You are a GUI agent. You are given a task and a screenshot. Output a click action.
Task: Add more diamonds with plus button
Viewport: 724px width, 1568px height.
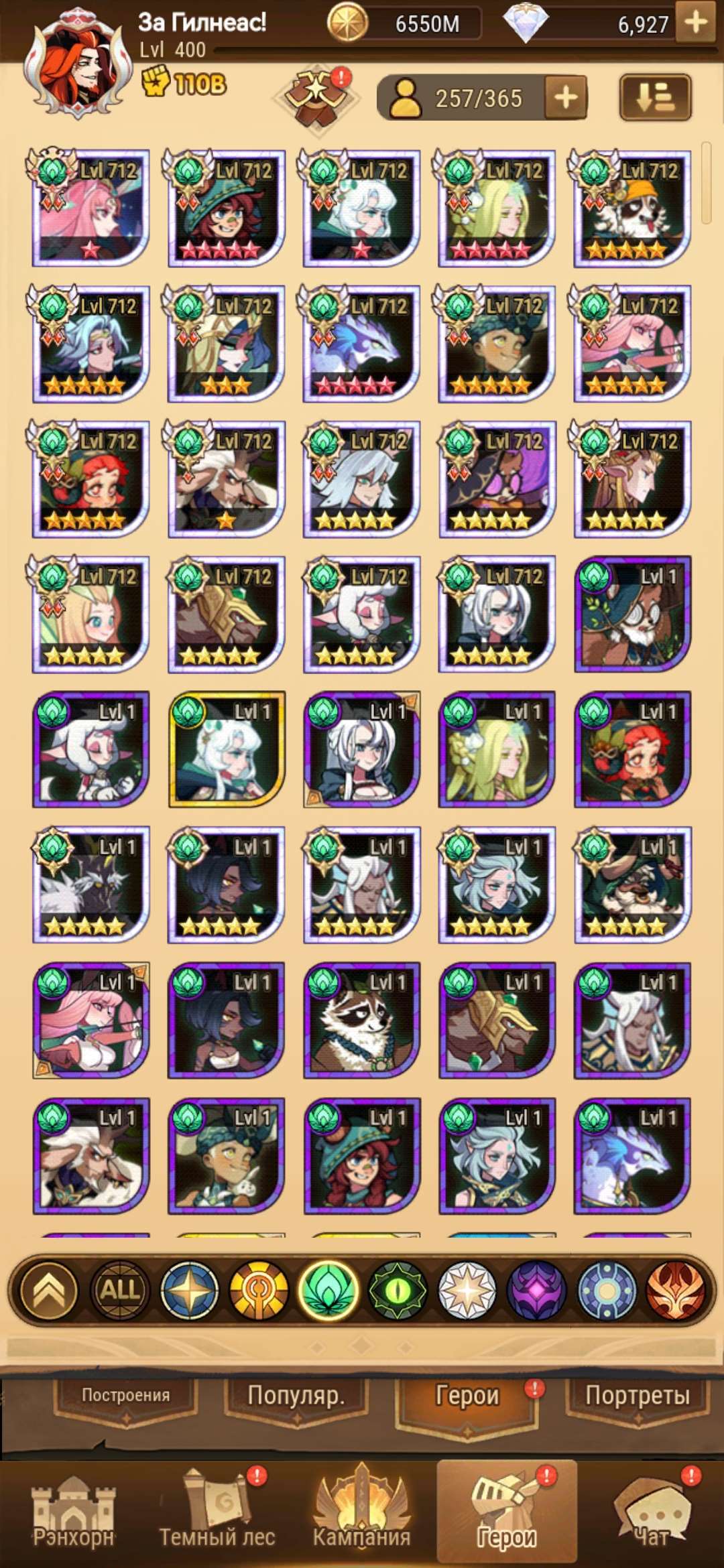click(696, 23)
